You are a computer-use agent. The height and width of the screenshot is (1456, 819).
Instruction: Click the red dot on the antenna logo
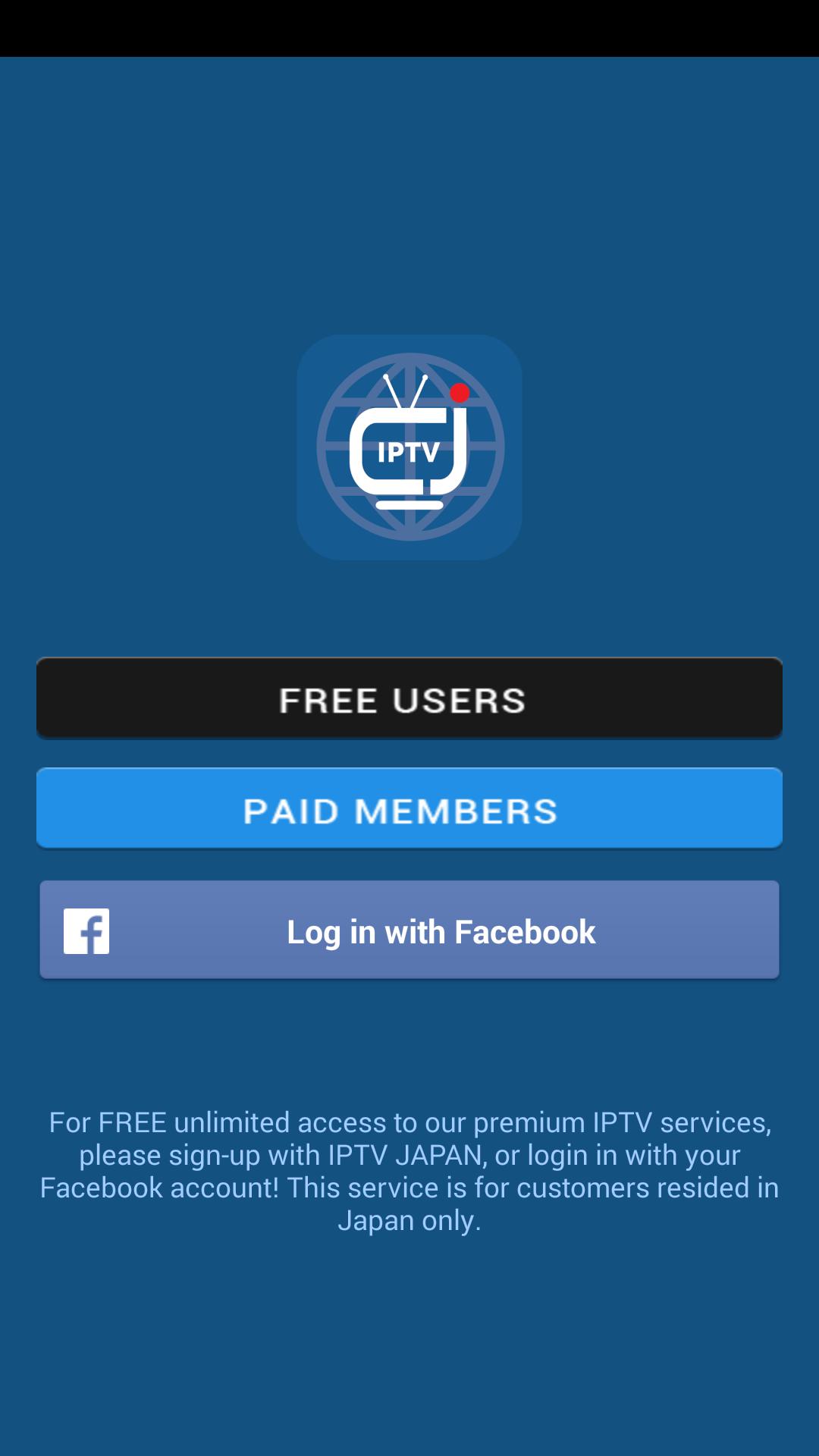(460, 391)
